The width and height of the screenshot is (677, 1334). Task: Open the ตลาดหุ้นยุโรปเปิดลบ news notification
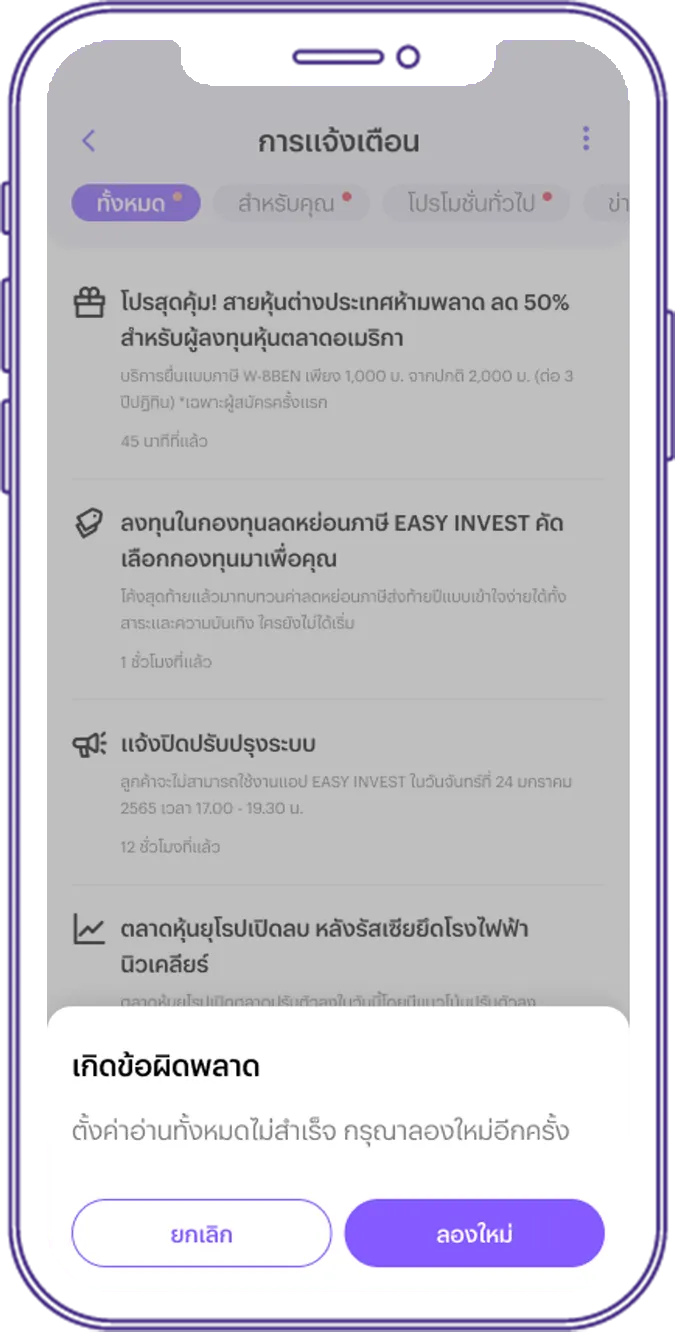tap(338, 950)
